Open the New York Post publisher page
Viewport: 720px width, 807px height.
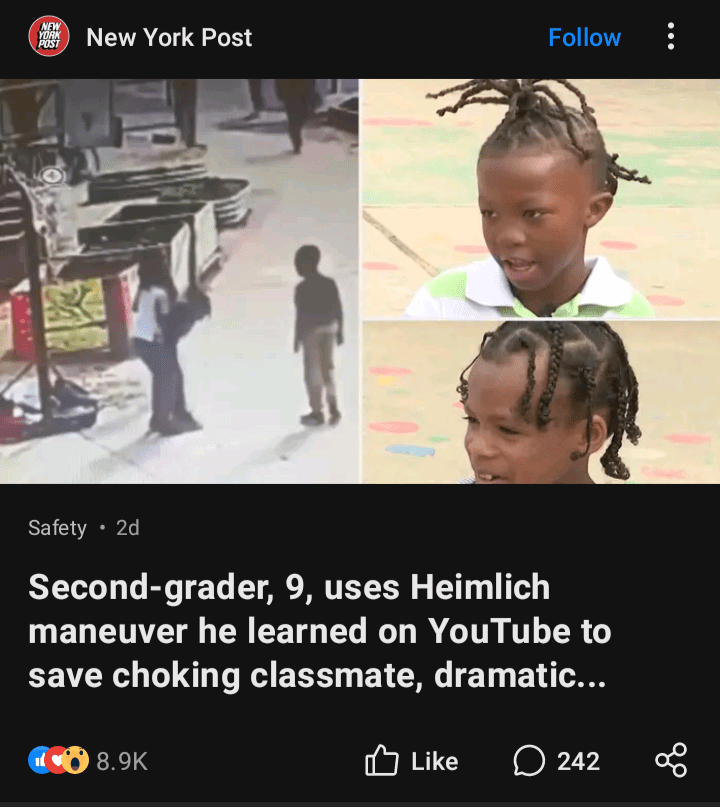click(x=168, y=38)
